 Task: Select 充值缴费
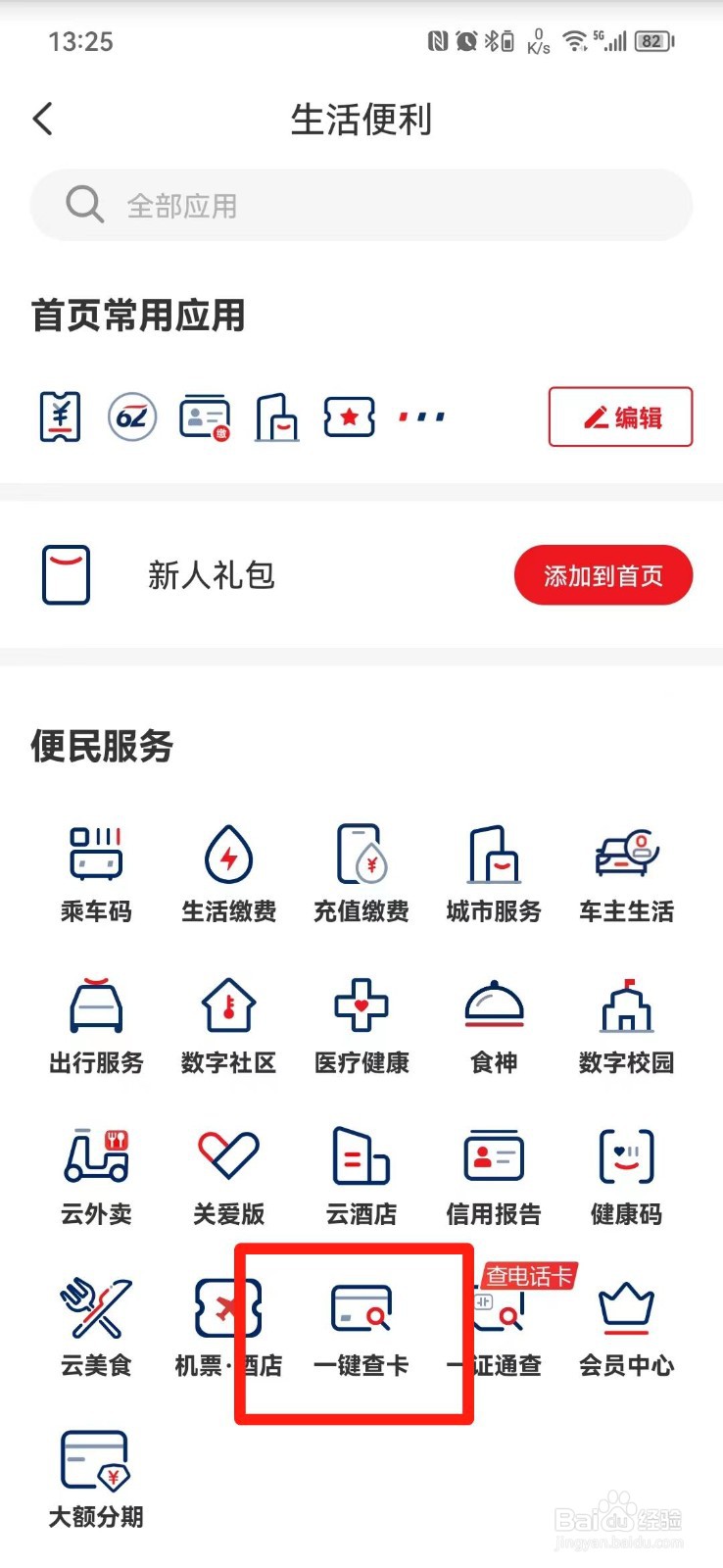click(361, 874)
